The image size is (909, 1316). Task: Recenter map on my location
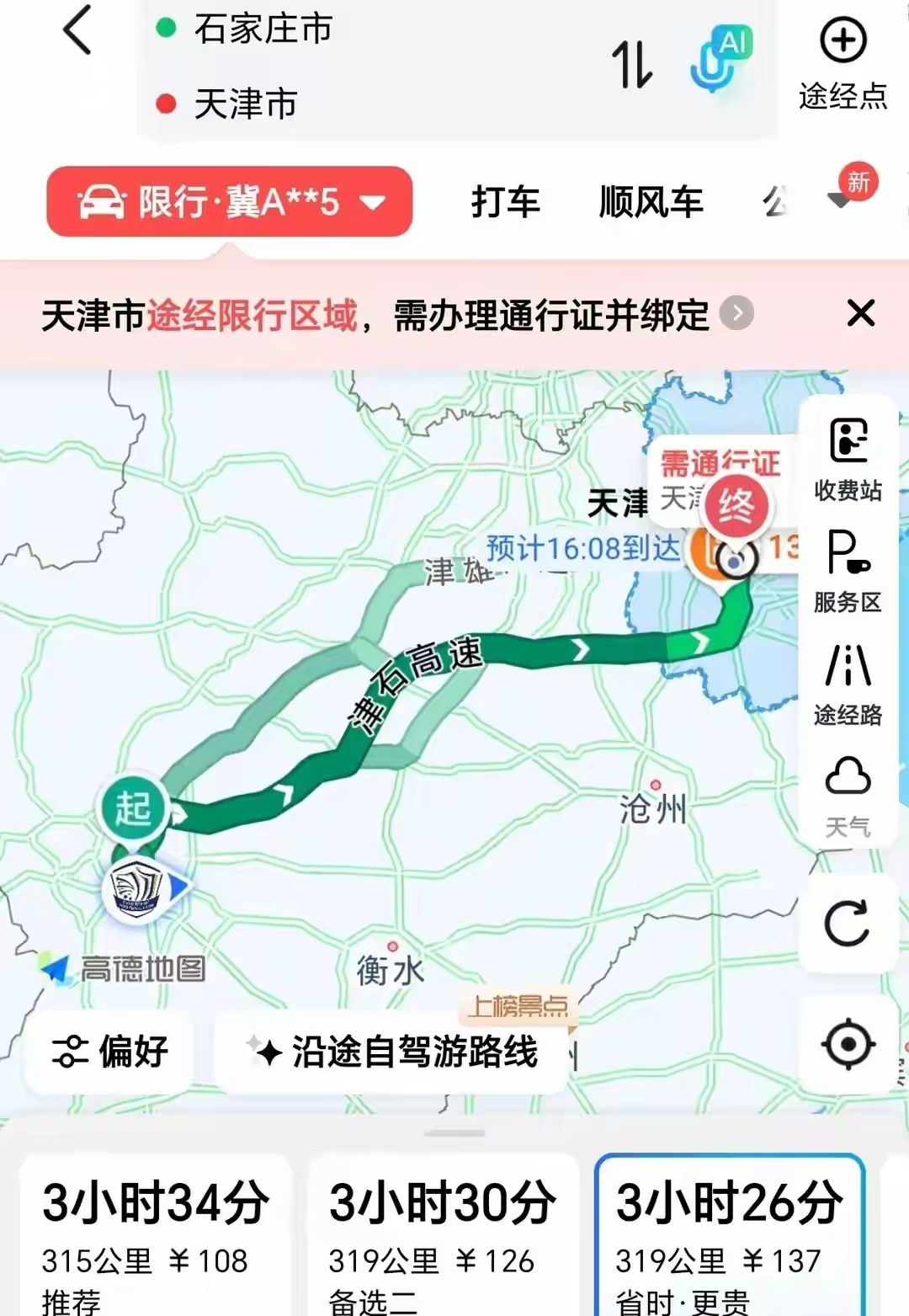(x=848, y=1045)
